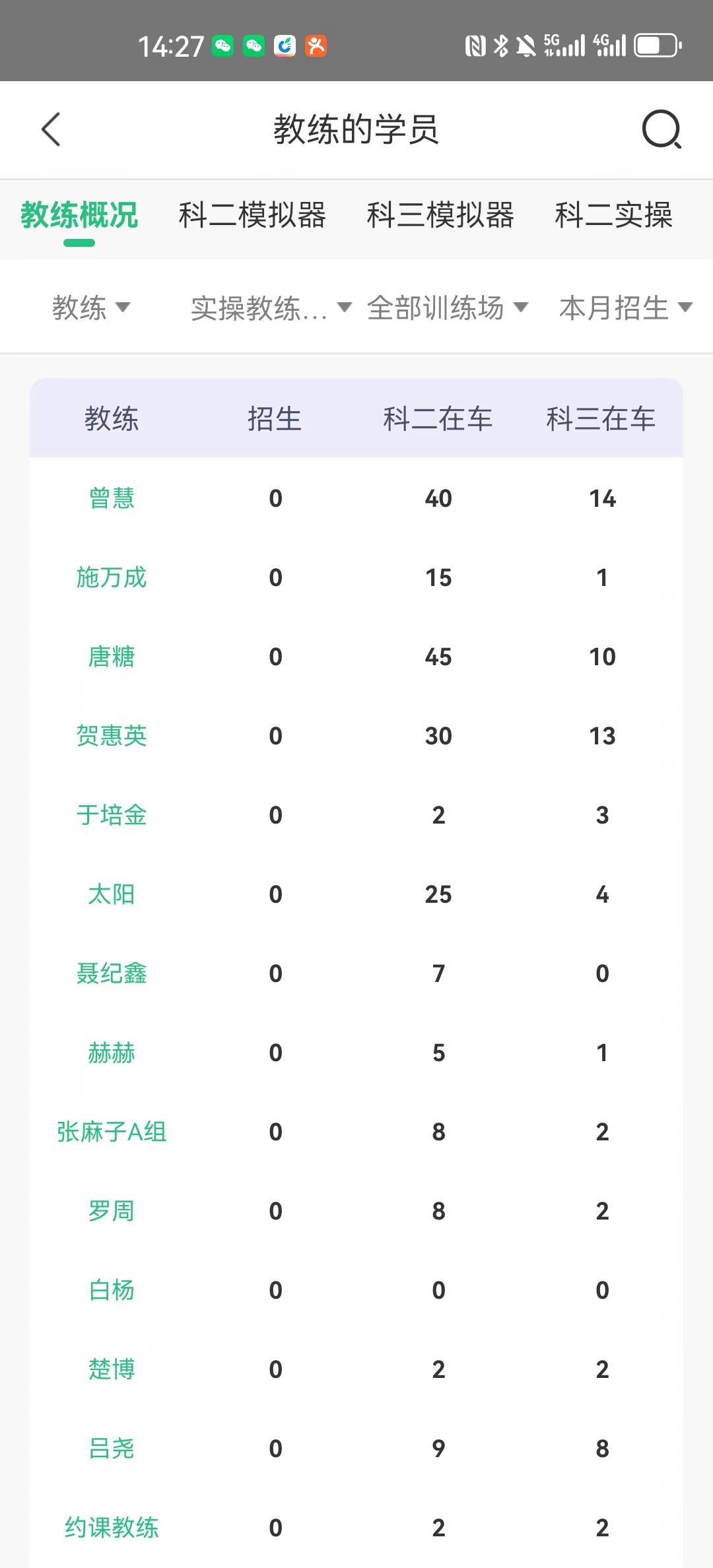
Task: Expand the 实操教练 filter dropdown
Action: pos(271,308)
